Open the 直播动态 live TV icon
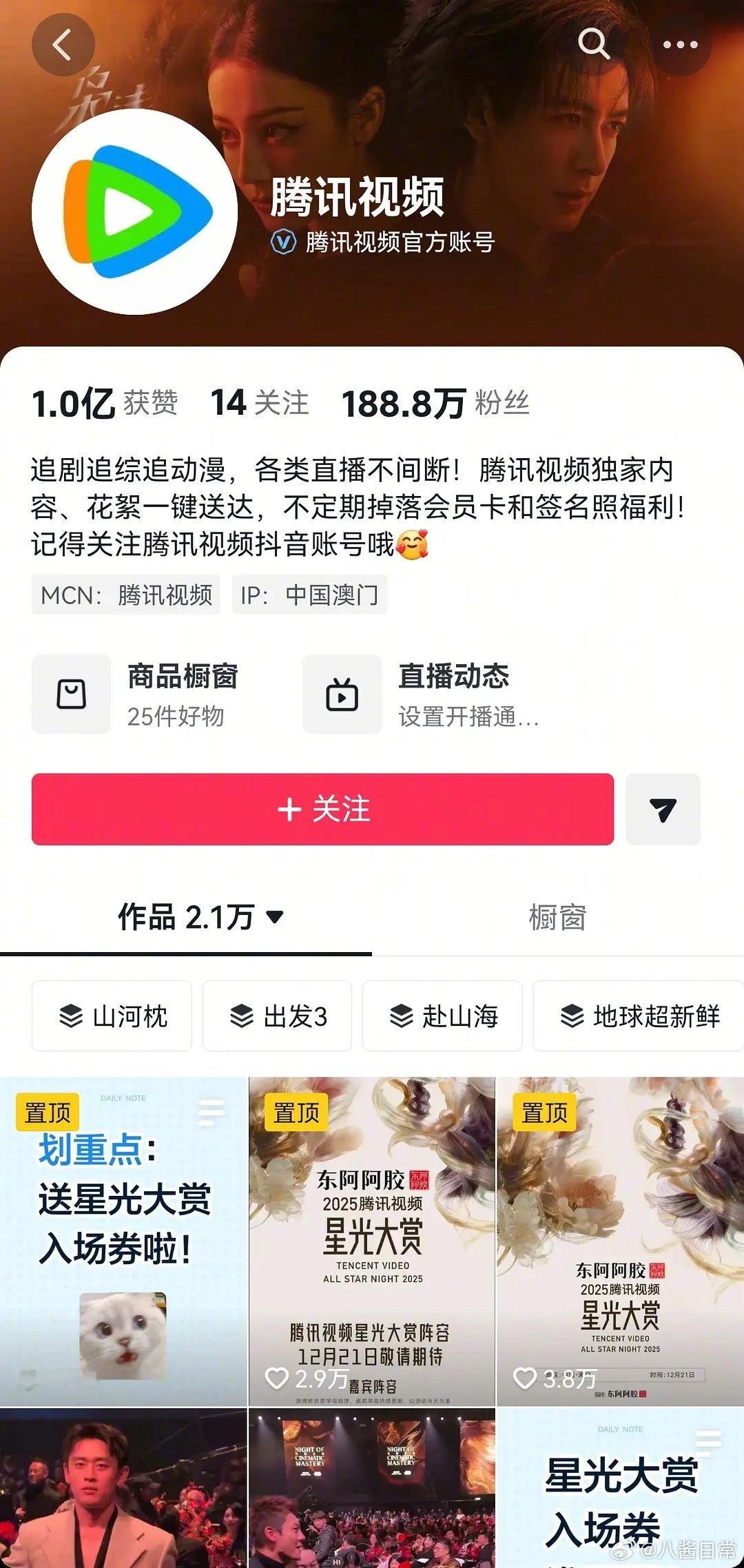Screen dimensions: 744x1568 [342, 694]
